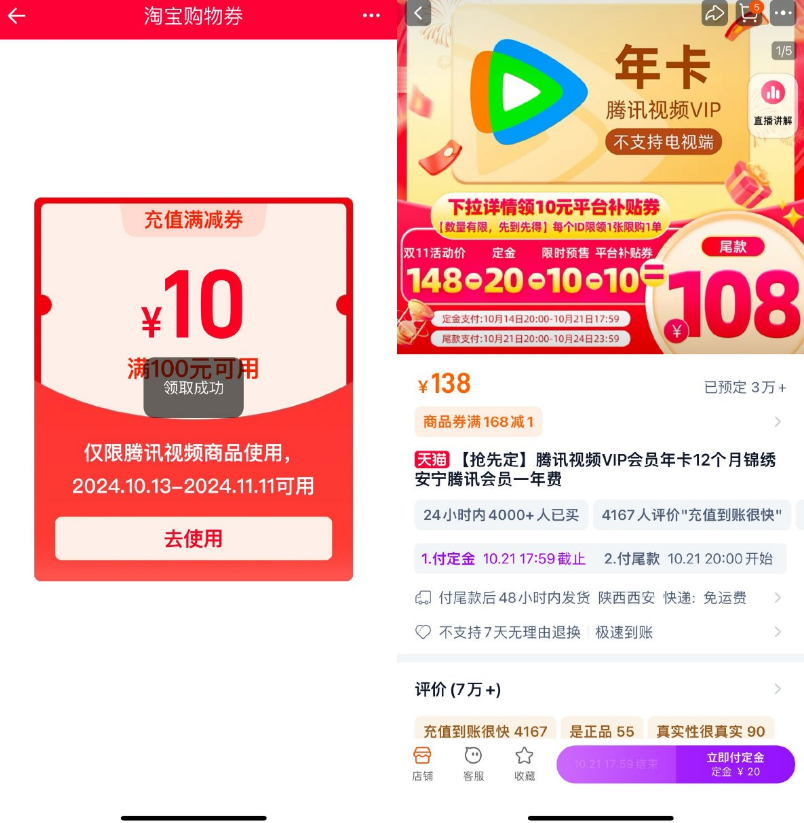
Task: Filter reviews by 充值到账很快 4167
Action: click(x=485, y=731)
